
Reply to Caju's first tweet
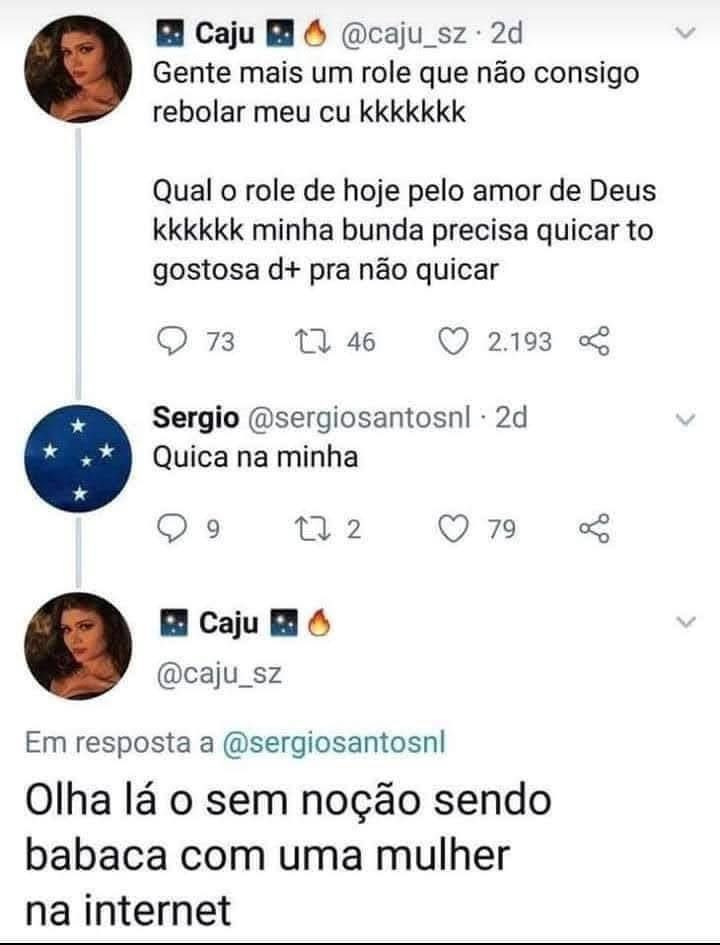174,343
